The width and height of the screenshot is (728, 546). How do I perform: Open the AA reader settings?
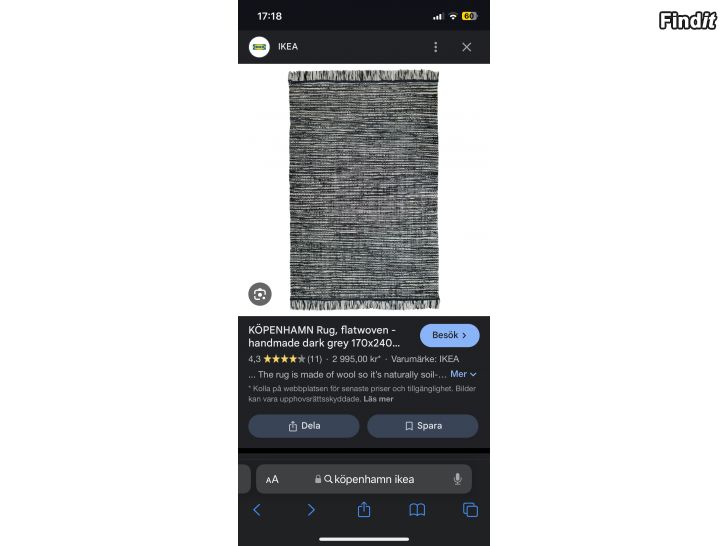click(x=272, y=479)
